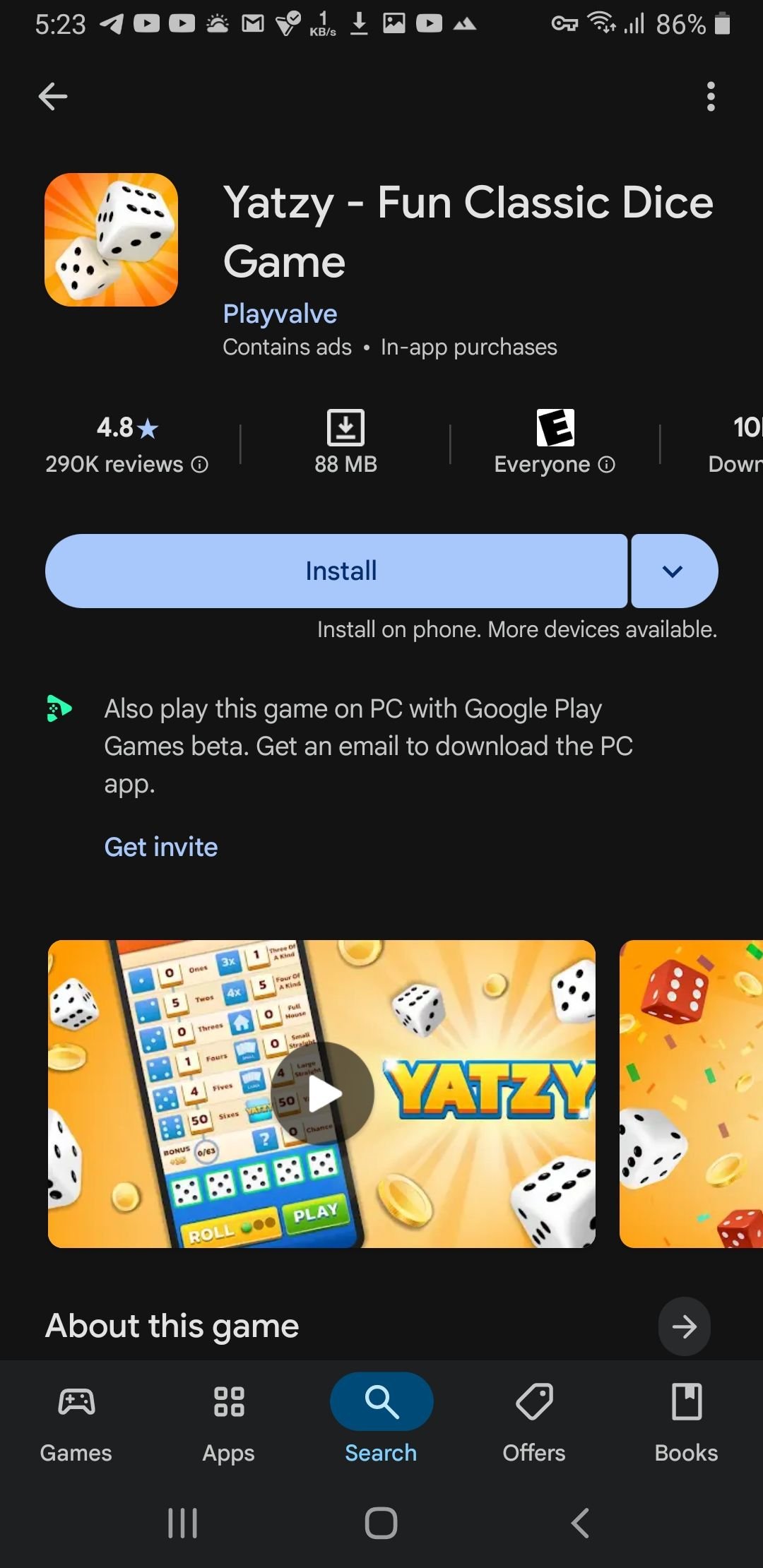Image resolution: width=763 pixels, height=1568 pixels.
Task: Tap Get invite for PC version
Action: (x=161, y=847)
